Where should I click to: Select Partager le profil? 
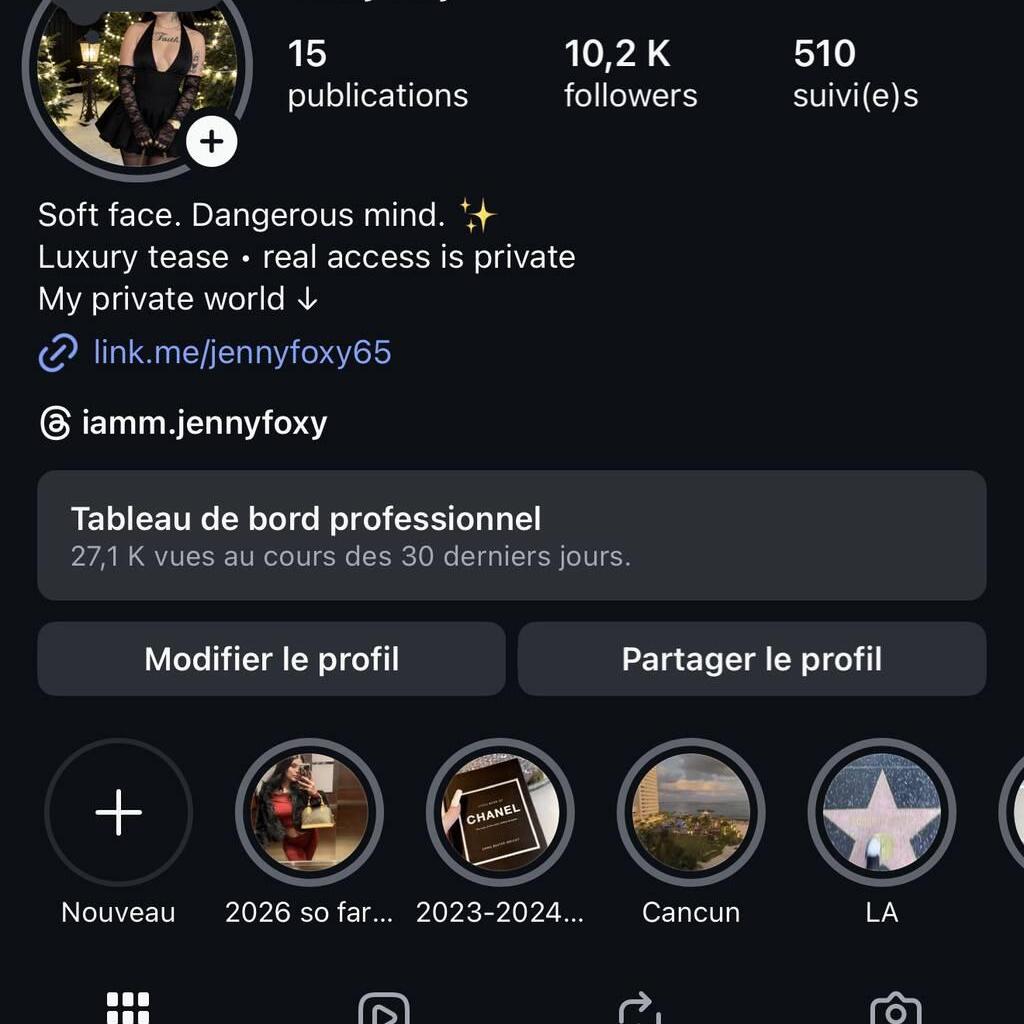coord(751,659)
